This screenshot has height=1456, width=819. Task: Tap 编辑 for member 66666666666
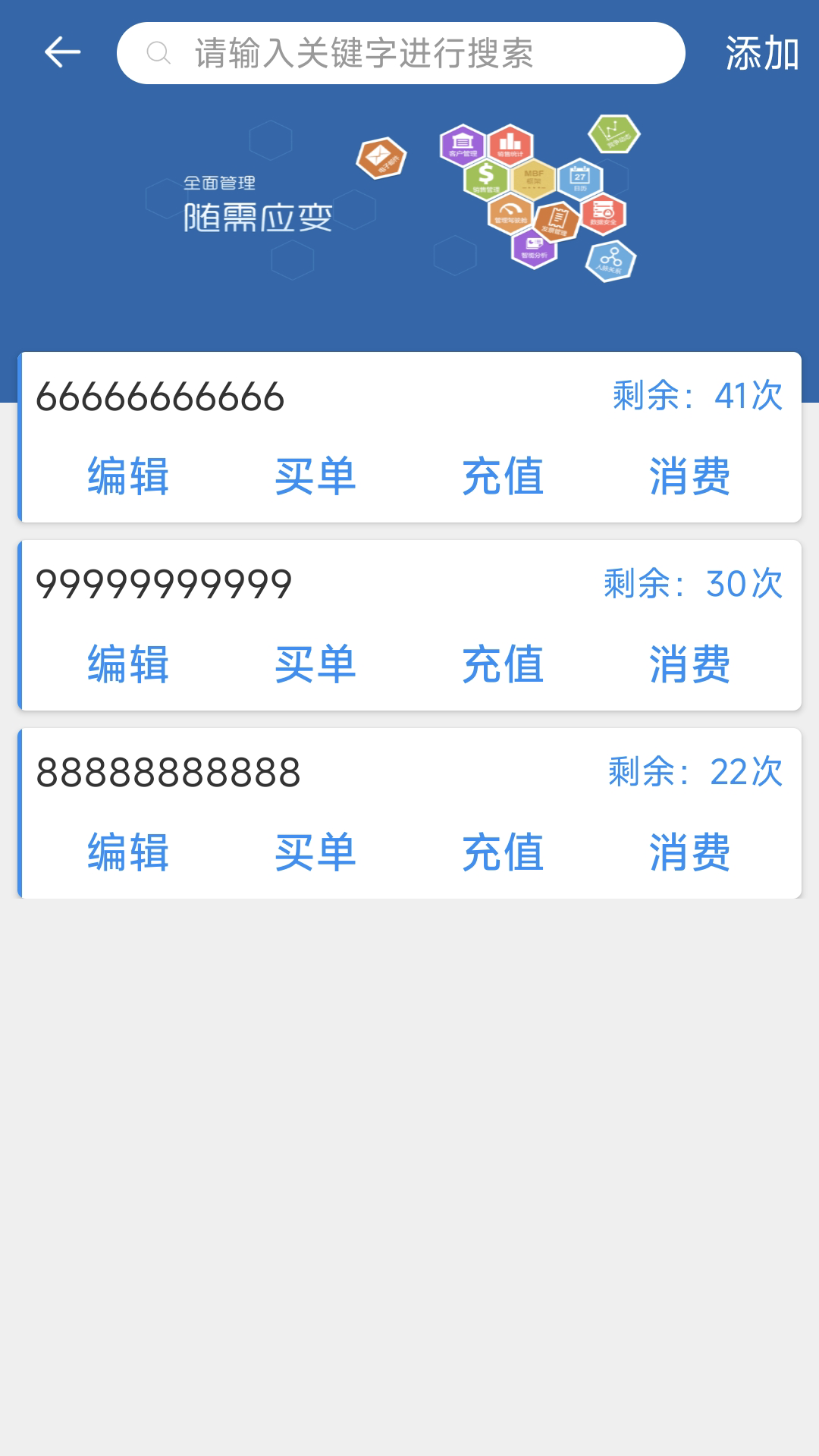pyautogui.click(x=128, y=476)
